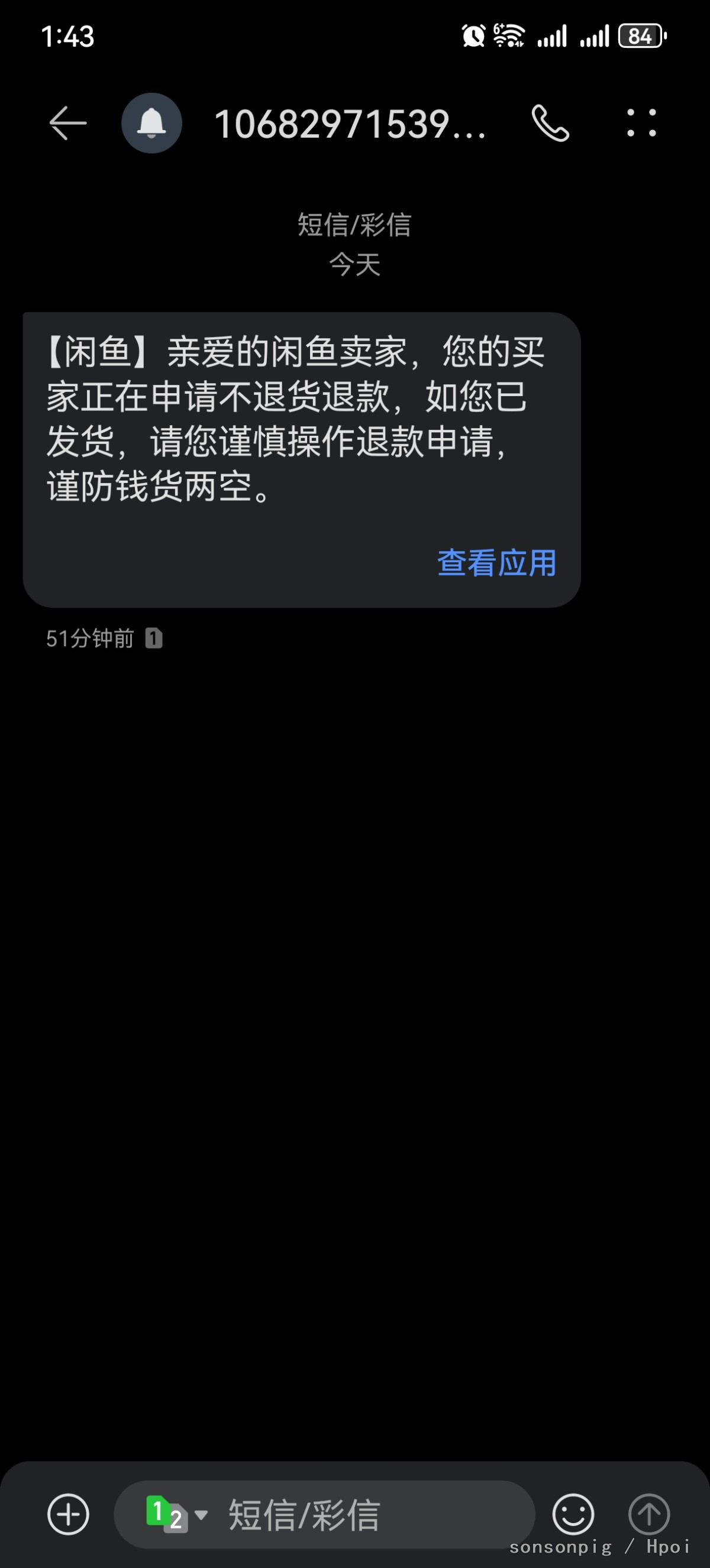This screenshot has height=1568, width=710.
Task: Open the plus attachment button
Action: click(x=68, y=1514)
